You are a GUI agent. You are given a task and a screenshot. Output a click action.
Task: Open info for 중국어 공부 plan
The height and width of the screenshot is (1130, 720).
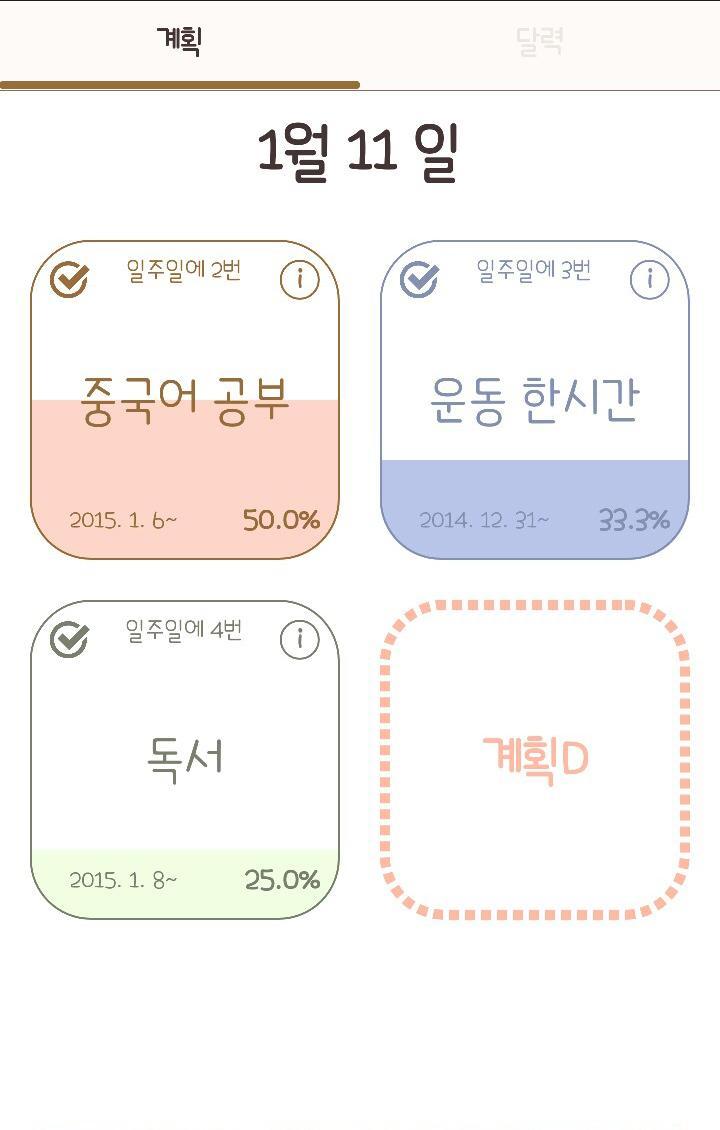point(299,279)
